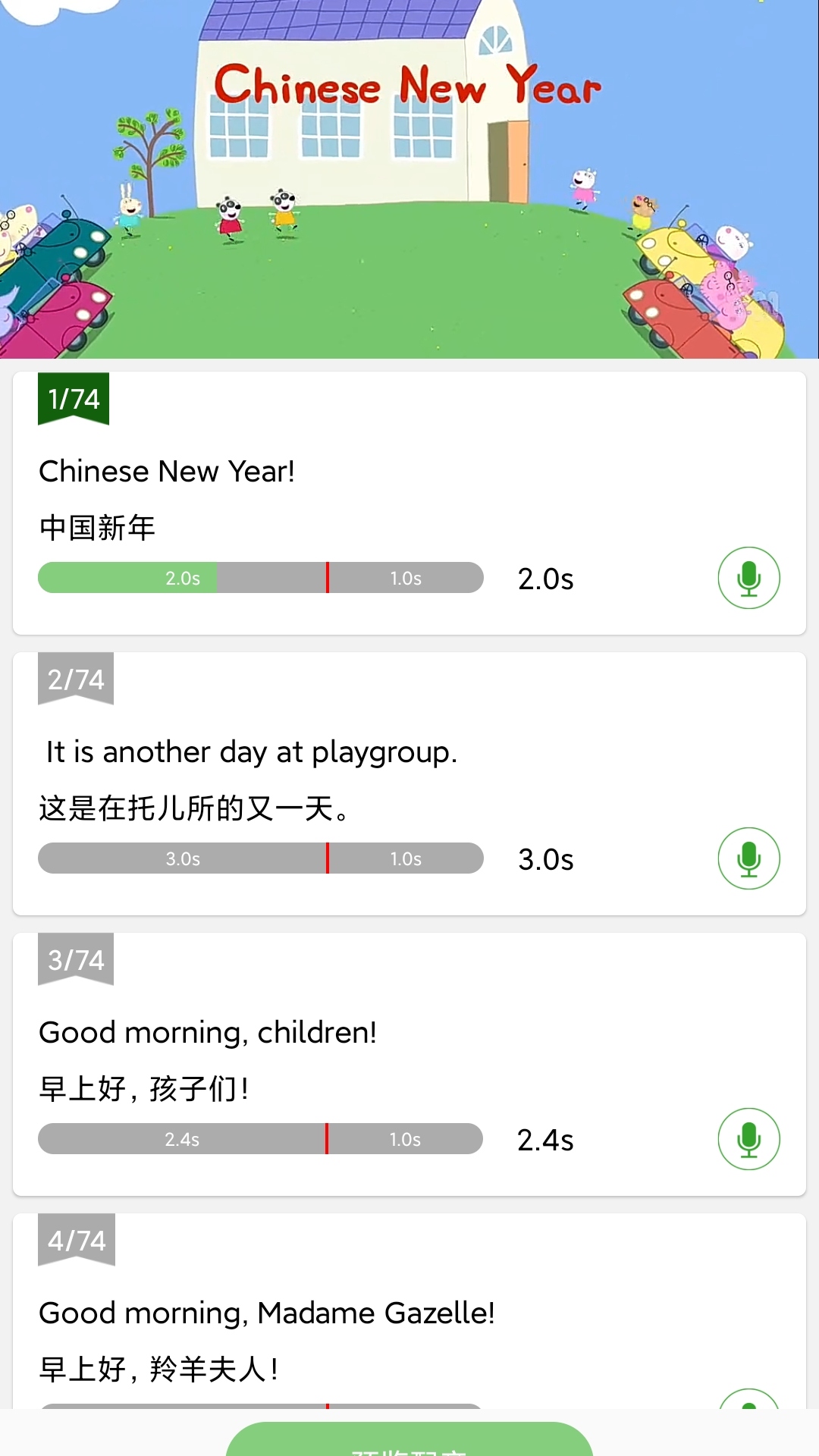The width and height of the screenshot is (819, 1456).
Task: Tap the 1.0s gray segment on sentence 2's bar
Action: (406, 858)
